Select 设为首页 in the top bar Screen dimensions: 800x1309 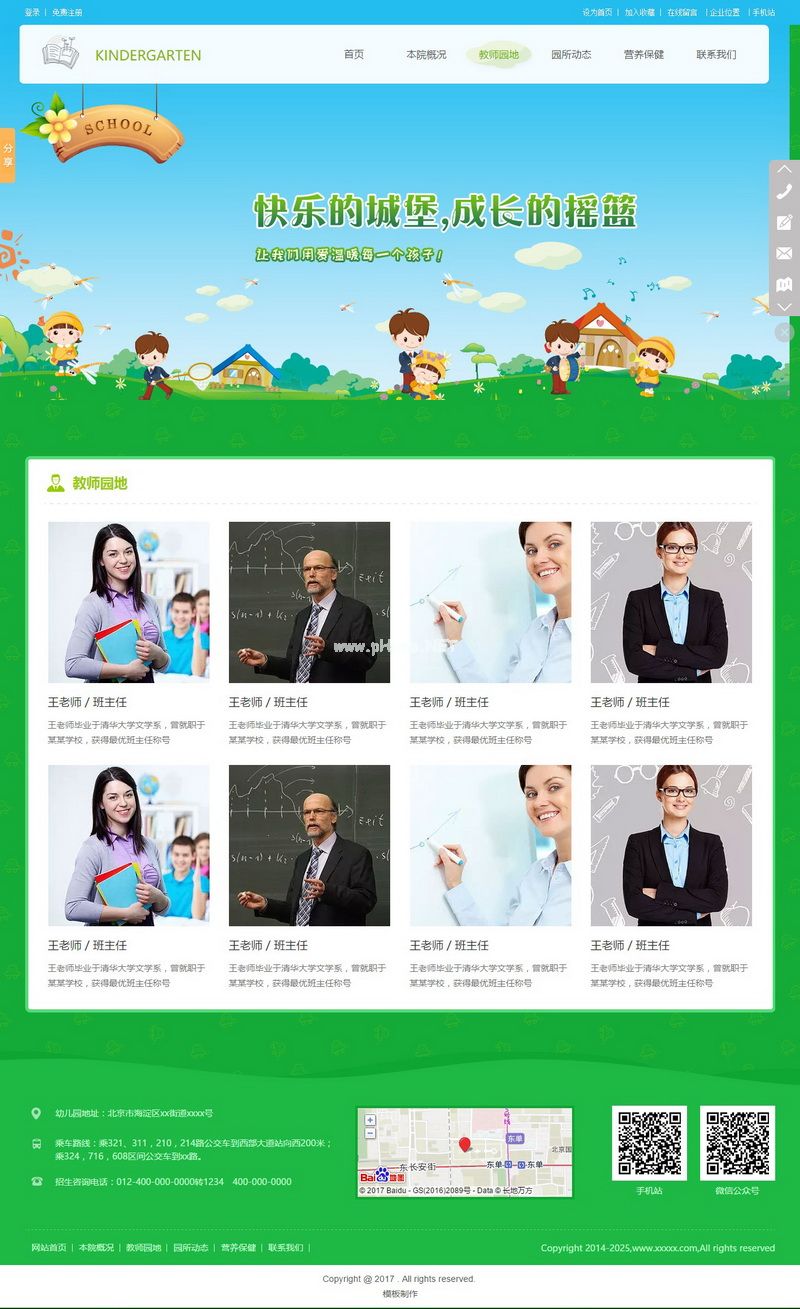[x=597, y=12]
